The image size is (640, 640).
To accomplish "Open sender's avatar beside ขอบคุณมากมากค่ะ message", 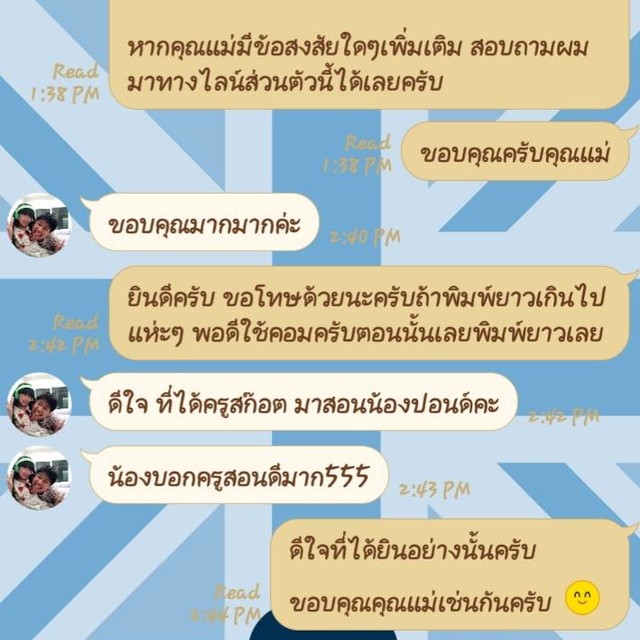I will click(39, 226).
